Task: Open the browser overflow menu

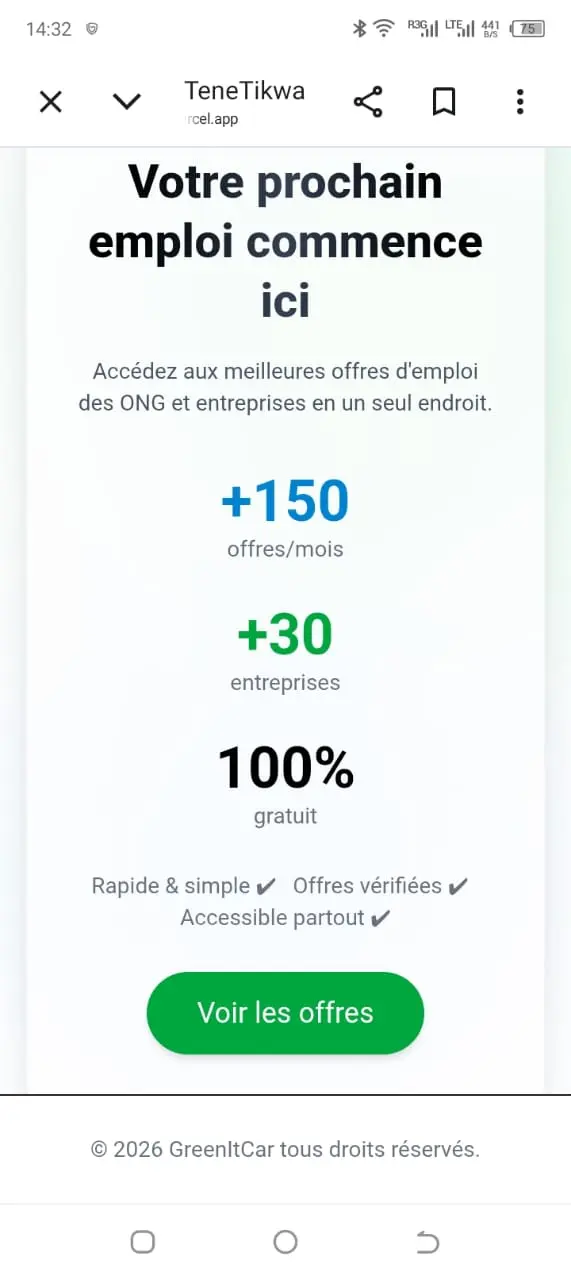Action: 520,101
